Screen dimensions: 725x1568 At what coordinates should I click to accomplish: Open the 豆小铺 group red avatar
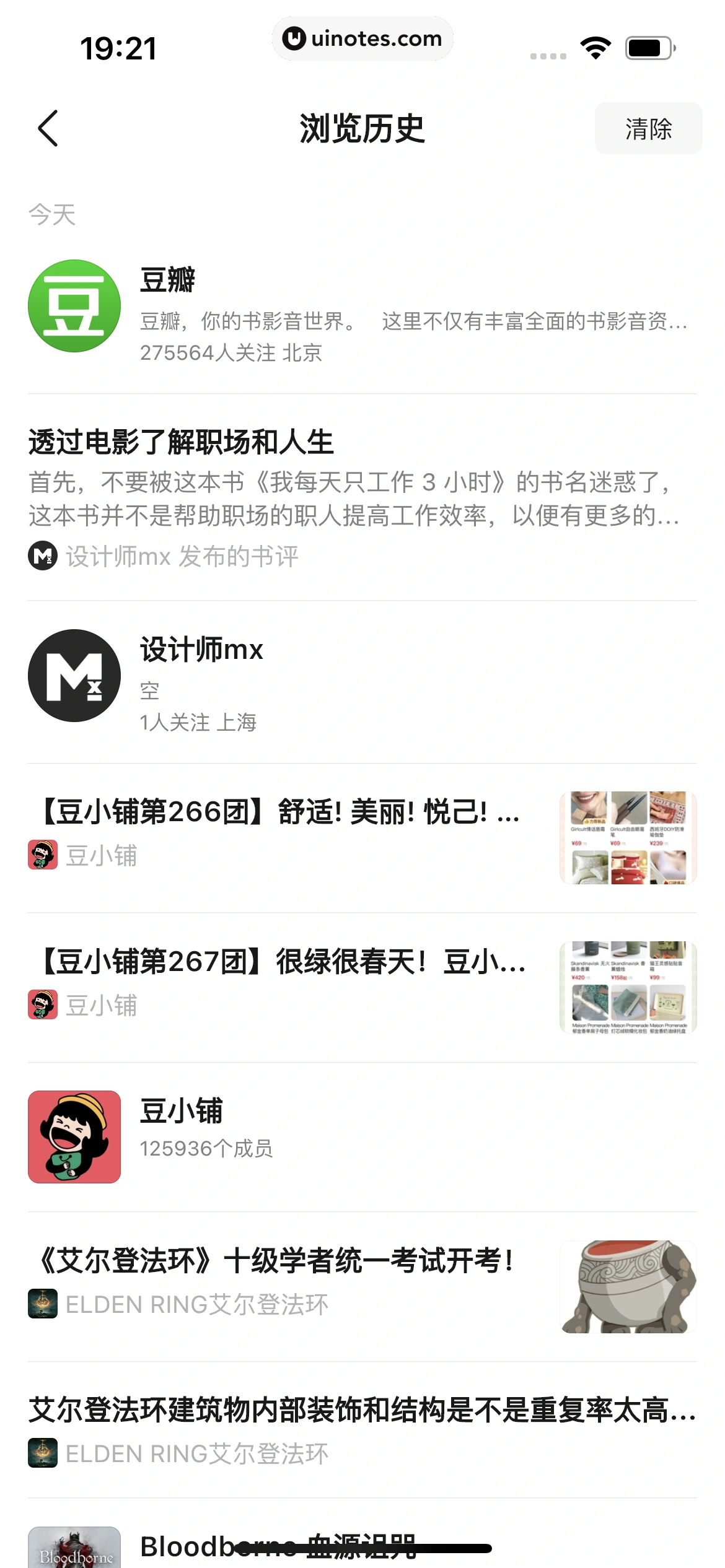73,1133
